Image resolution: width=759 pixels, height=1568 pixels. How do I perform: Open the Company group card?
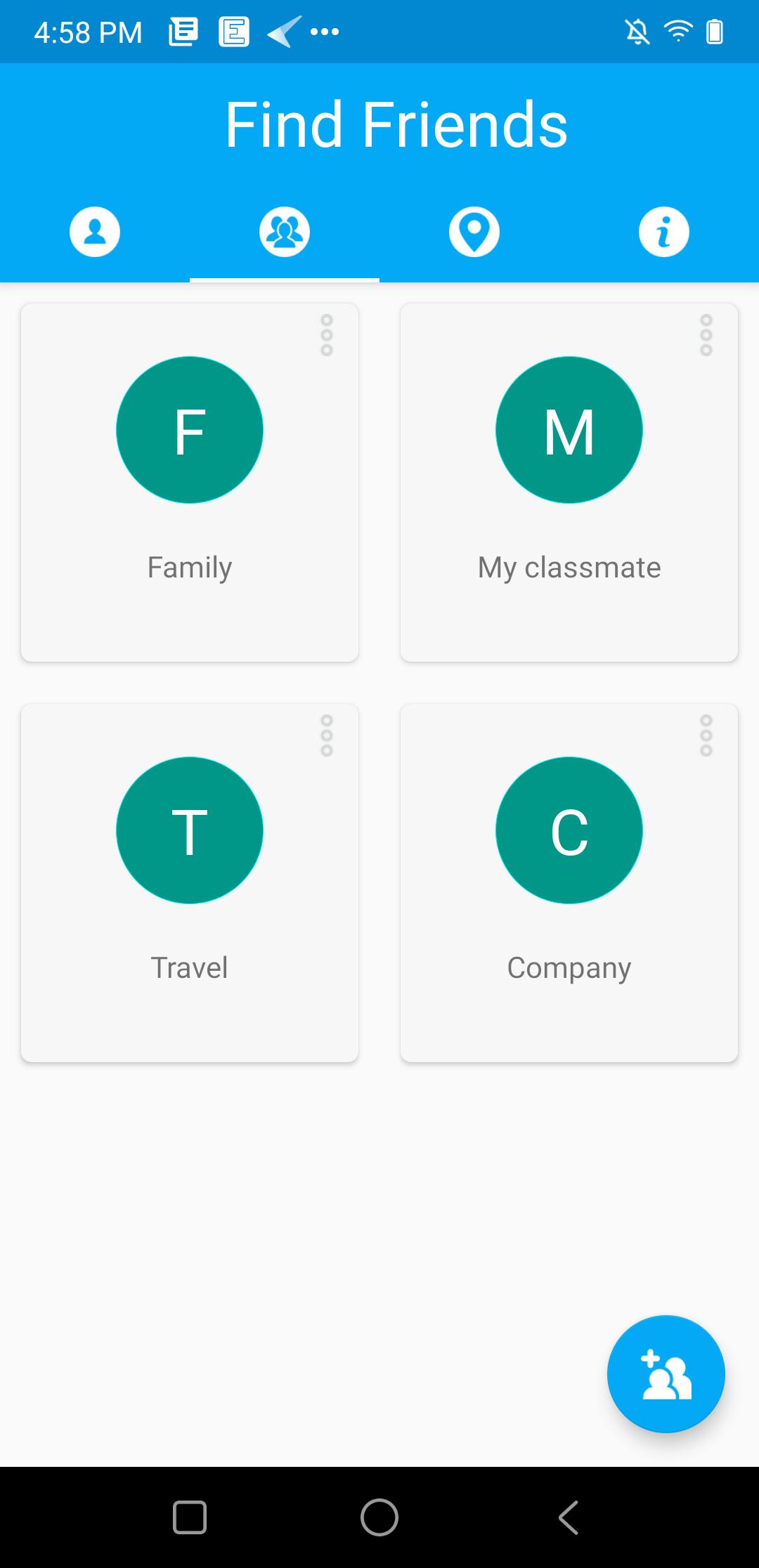tap(569, 883)
